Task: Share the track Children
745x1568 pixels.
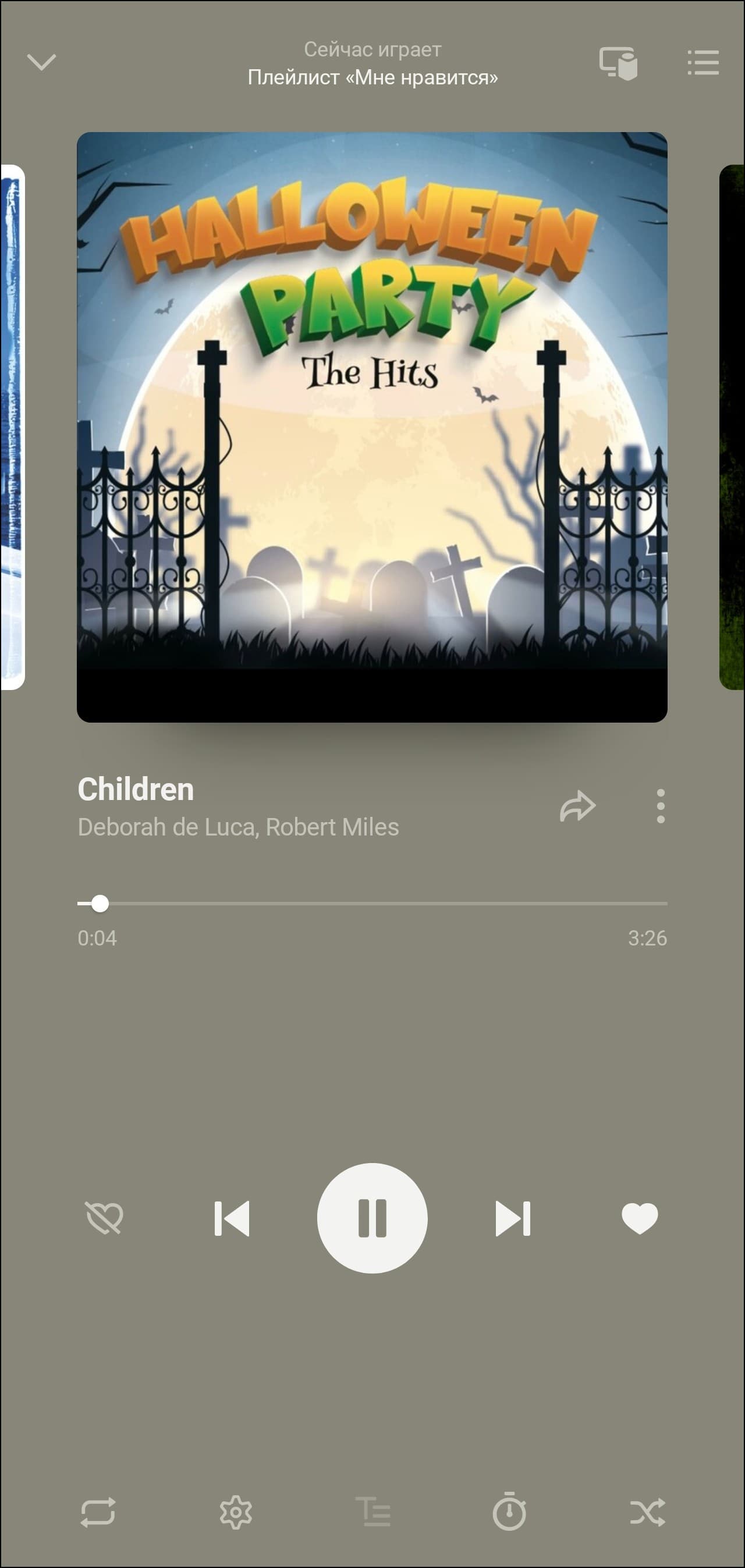Action: point(577,806)
